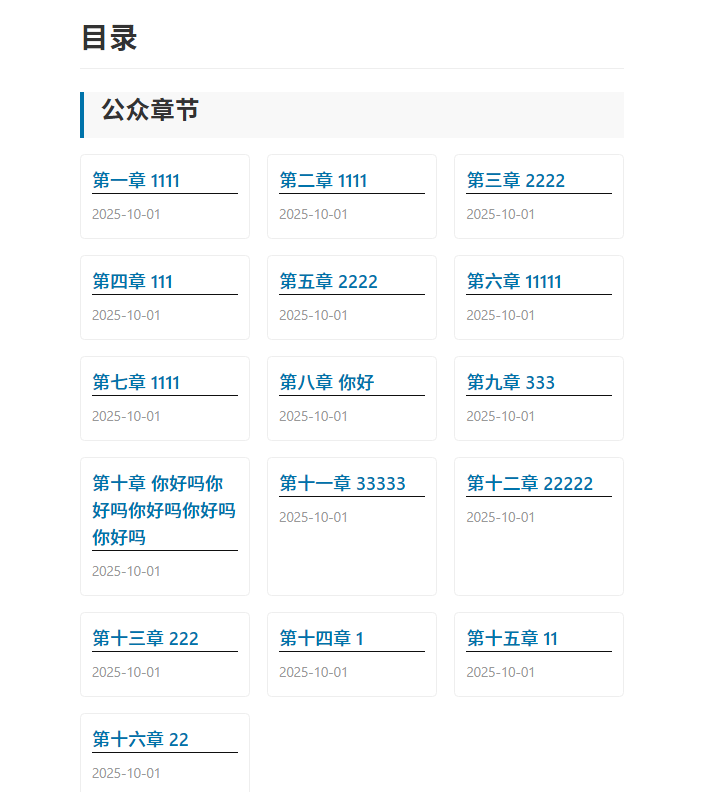The image size is (704, 792).
Task: Open chapter 第五章 2222
Action: pyautogui.click(x=328, y=282)
